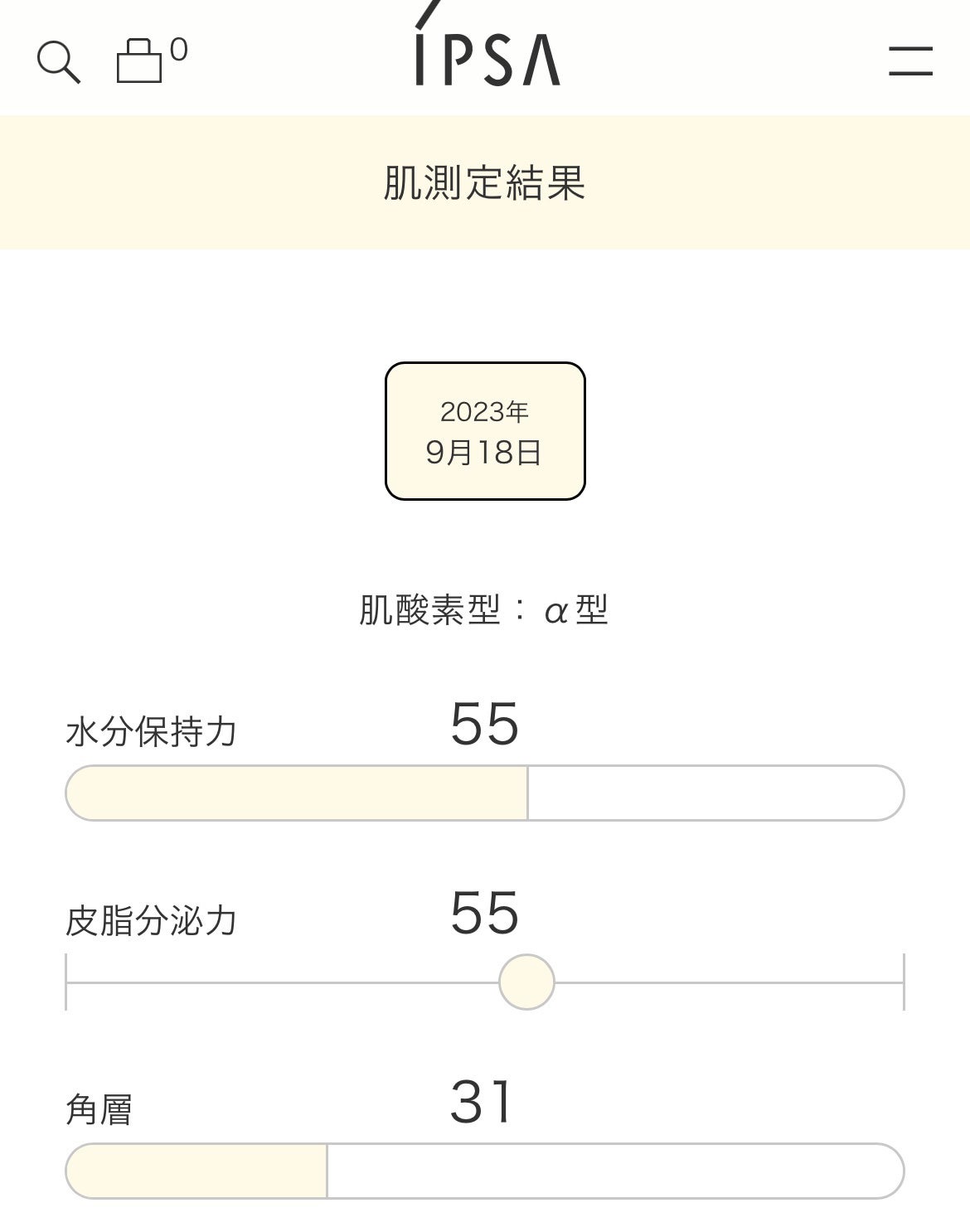Click the 皮脂分泌力 slider handle
The width and height of the screenshot is (970, 1232).
(526, 982)
